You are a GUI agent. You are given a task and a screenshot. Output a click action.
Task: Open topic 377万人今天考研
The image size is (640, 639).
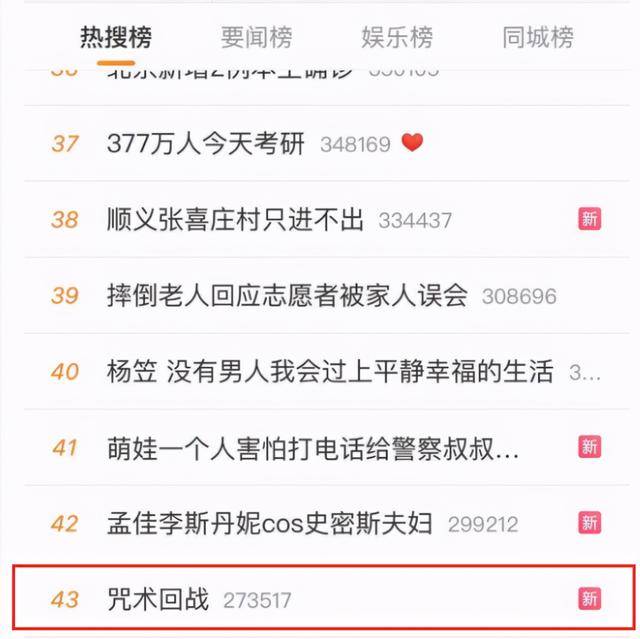pos(206,144)
